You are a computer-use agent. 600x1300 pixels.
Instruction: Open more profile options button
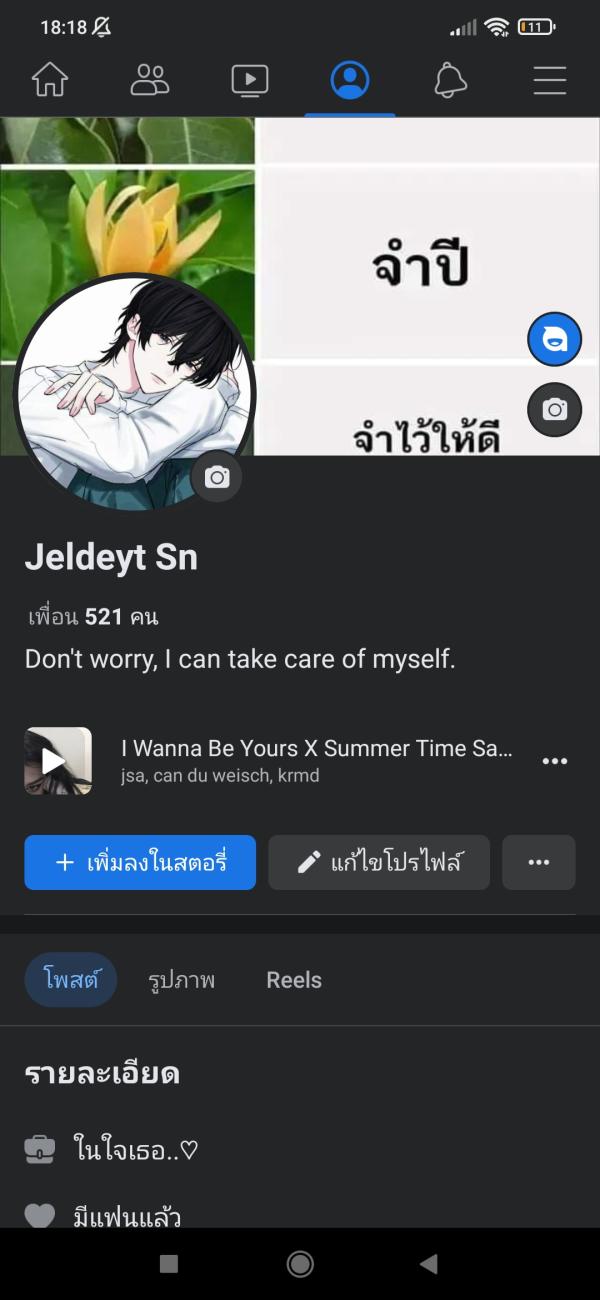coord(539,862)
